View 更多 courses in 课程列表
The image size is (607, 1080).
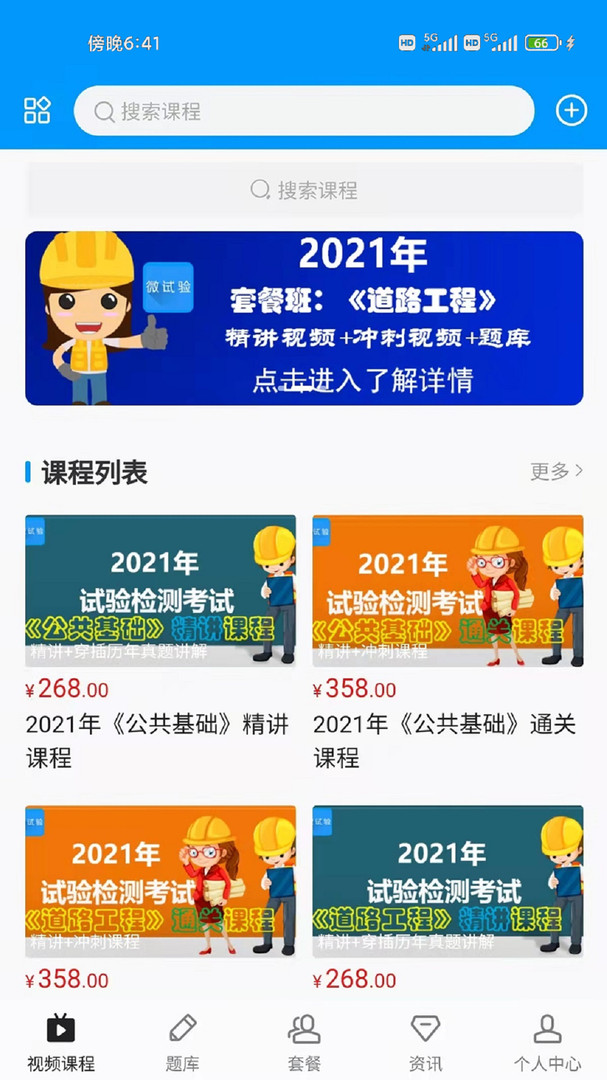[556, 471]
